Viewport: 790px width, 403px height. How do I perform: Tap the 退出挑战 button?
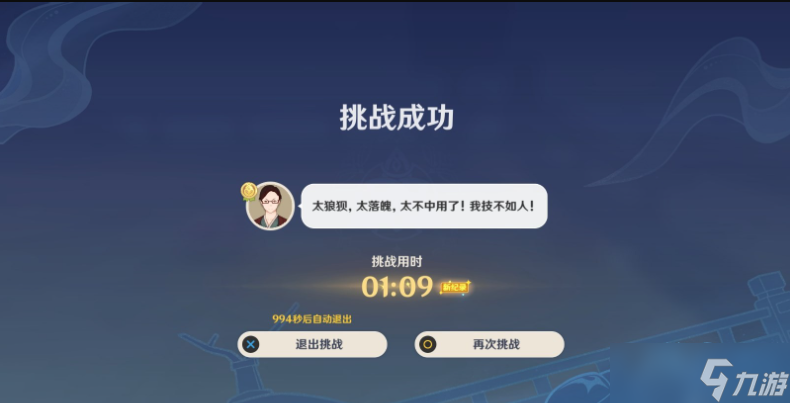point(312,344)
